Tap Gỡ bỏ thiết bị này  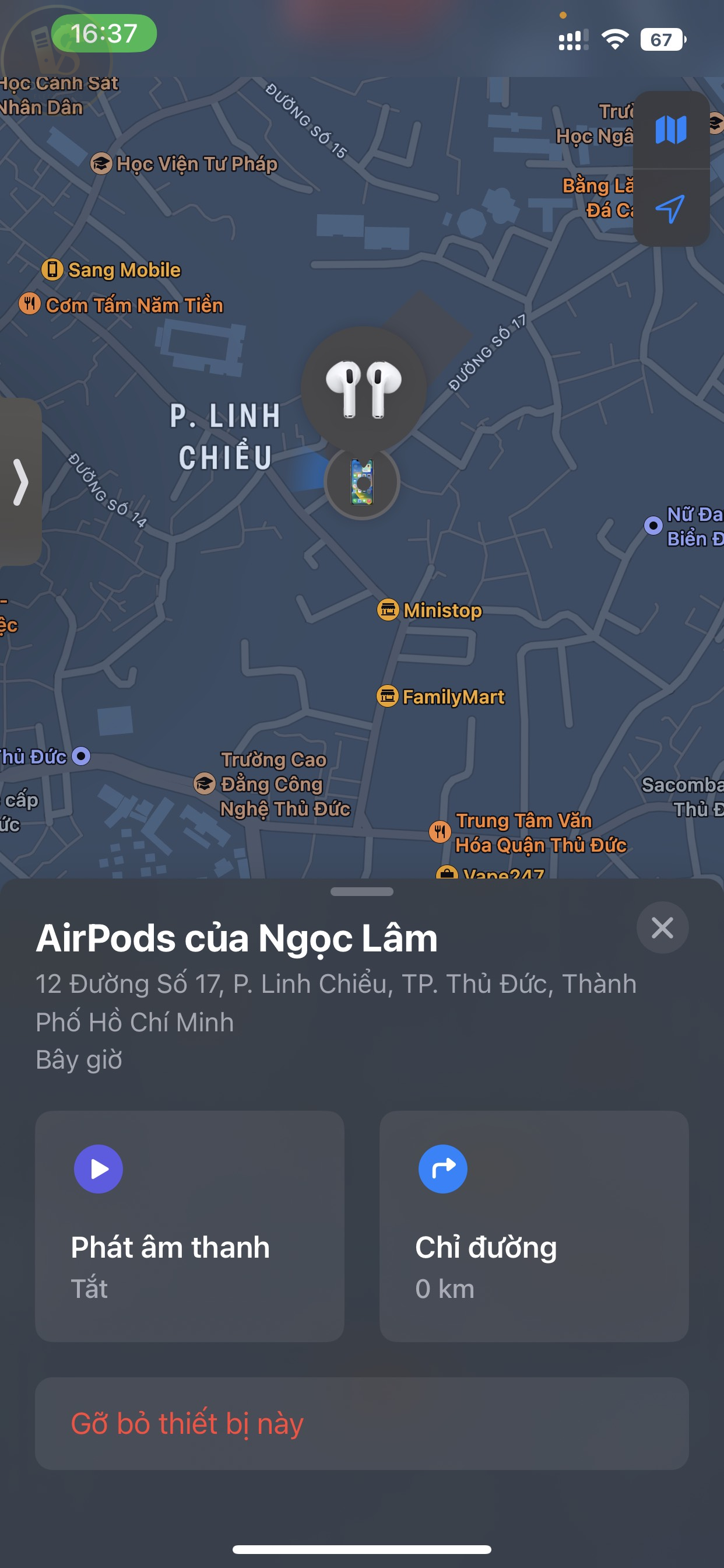(362, 1424)
